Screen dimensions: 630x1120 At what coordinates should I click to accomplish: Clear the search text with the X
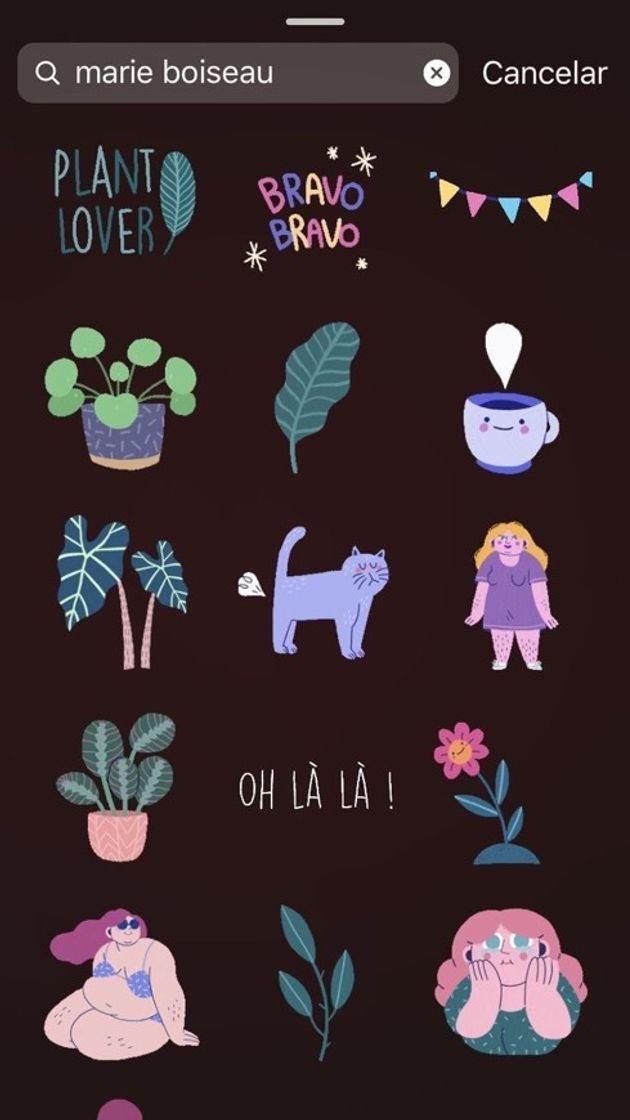(437, 73)
